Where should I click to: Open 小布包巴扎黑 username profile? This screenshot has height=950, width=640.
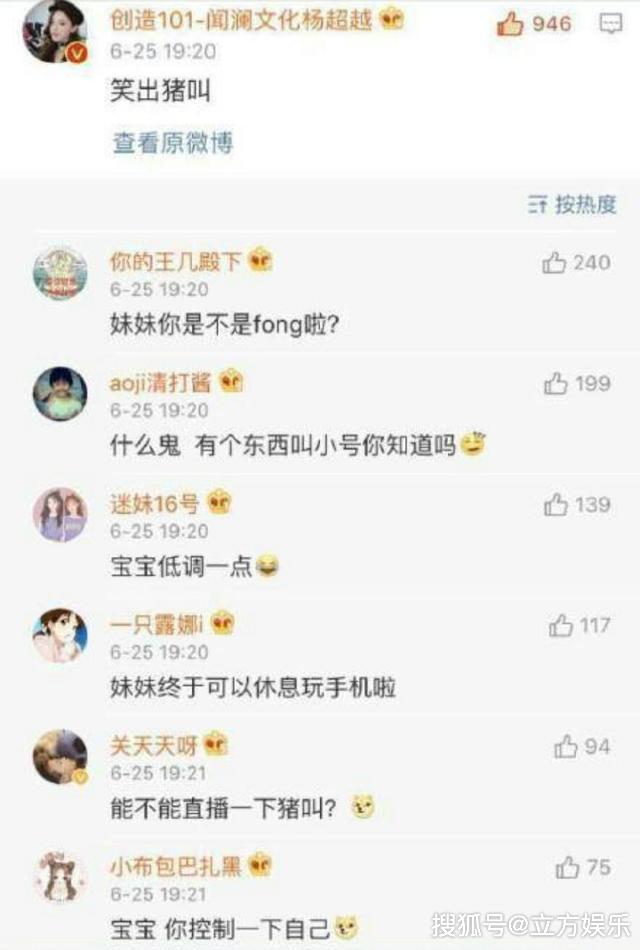pos(176,866)
